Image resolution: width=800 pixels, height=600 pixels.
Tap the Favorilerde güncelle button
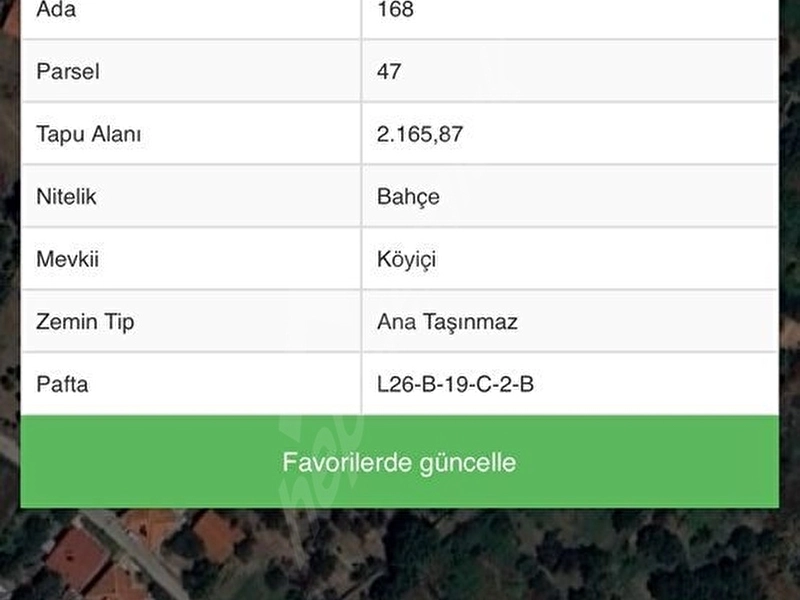[x=399, y=462]
